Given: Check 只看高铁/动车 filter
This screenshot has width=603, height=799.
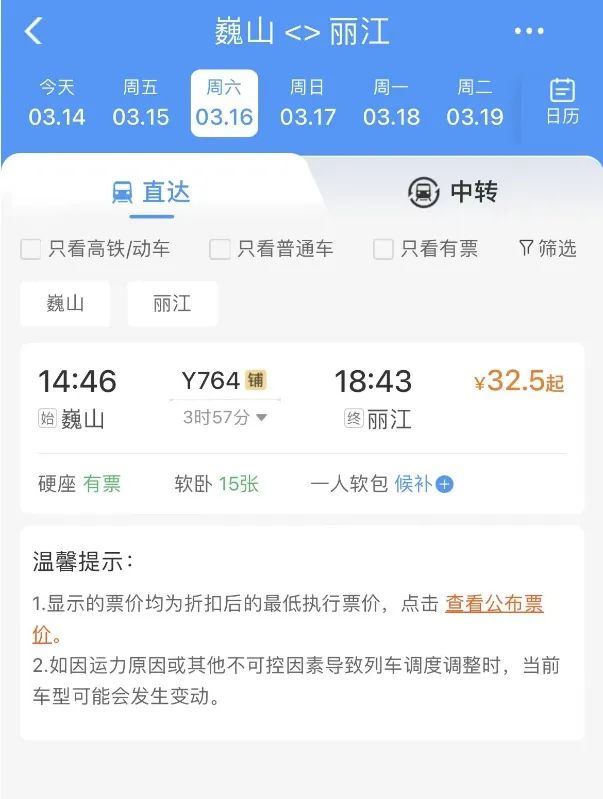Looking at the screenshot, I should pos(31,250).
